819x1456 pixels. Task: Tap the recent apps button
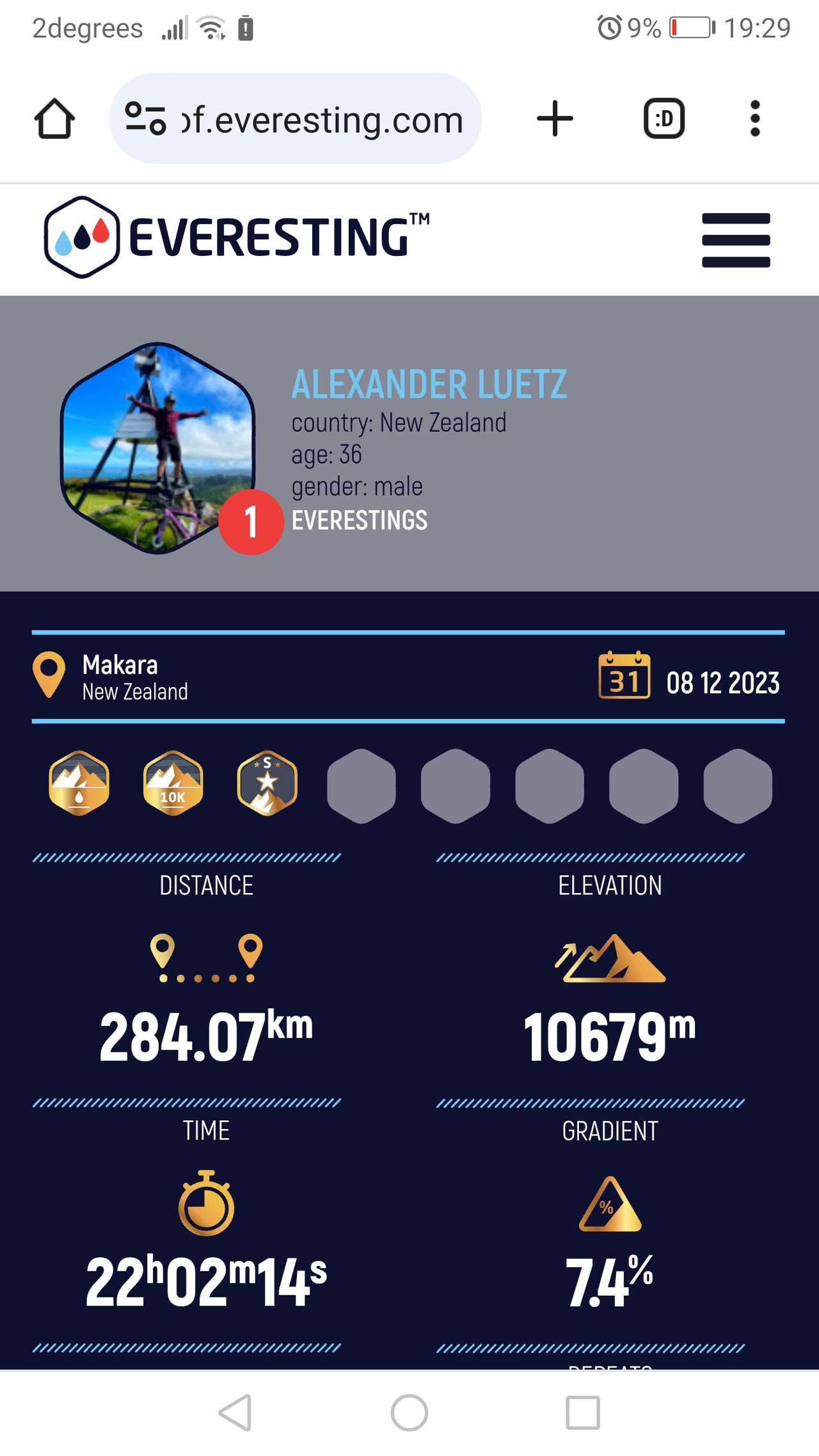pyautogui.click(x=582, y=1412)
